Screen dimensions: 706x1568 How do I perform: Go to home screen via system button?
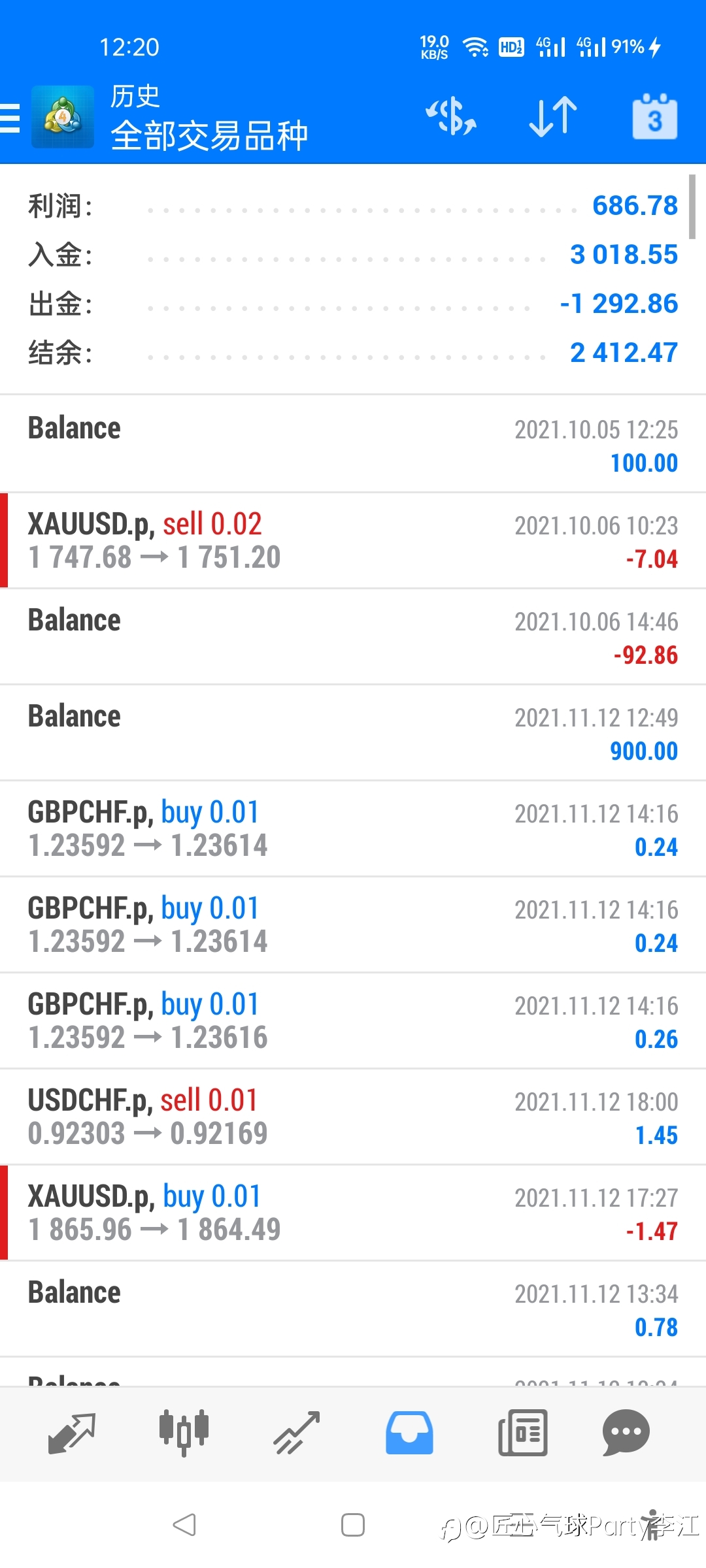[x=353, y=1525]
